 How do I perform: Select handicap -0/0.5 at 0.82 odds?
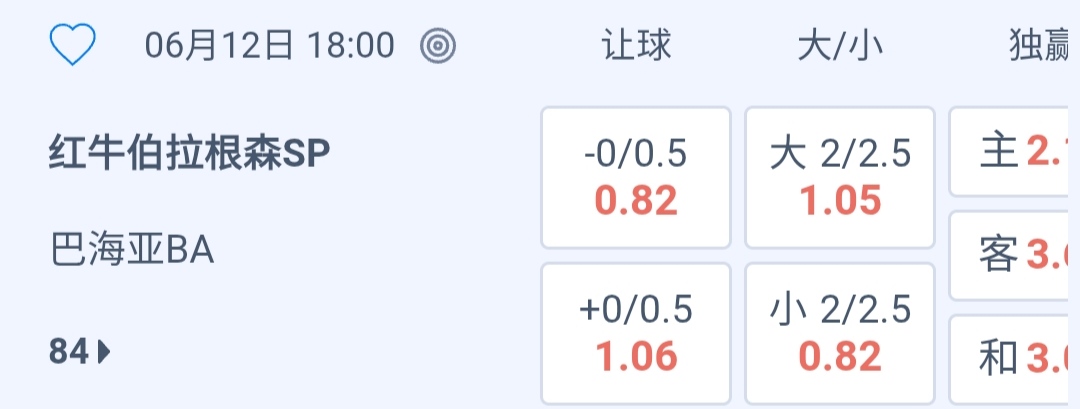pyautogui.click(x=636, y=178)
